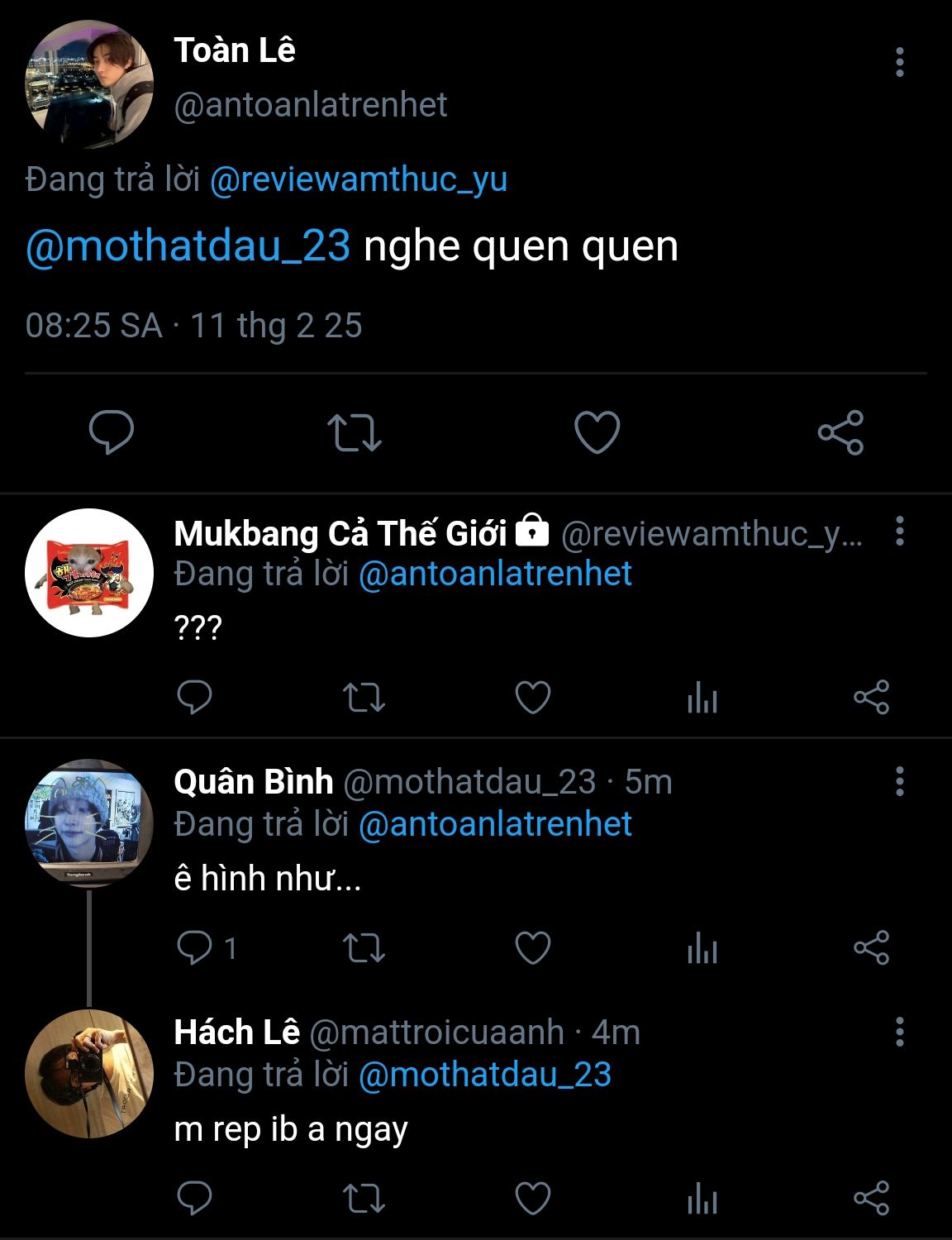
Task: Reply to Quân Bình's comment
Action: pyautogui.click(x=195, y=947)
